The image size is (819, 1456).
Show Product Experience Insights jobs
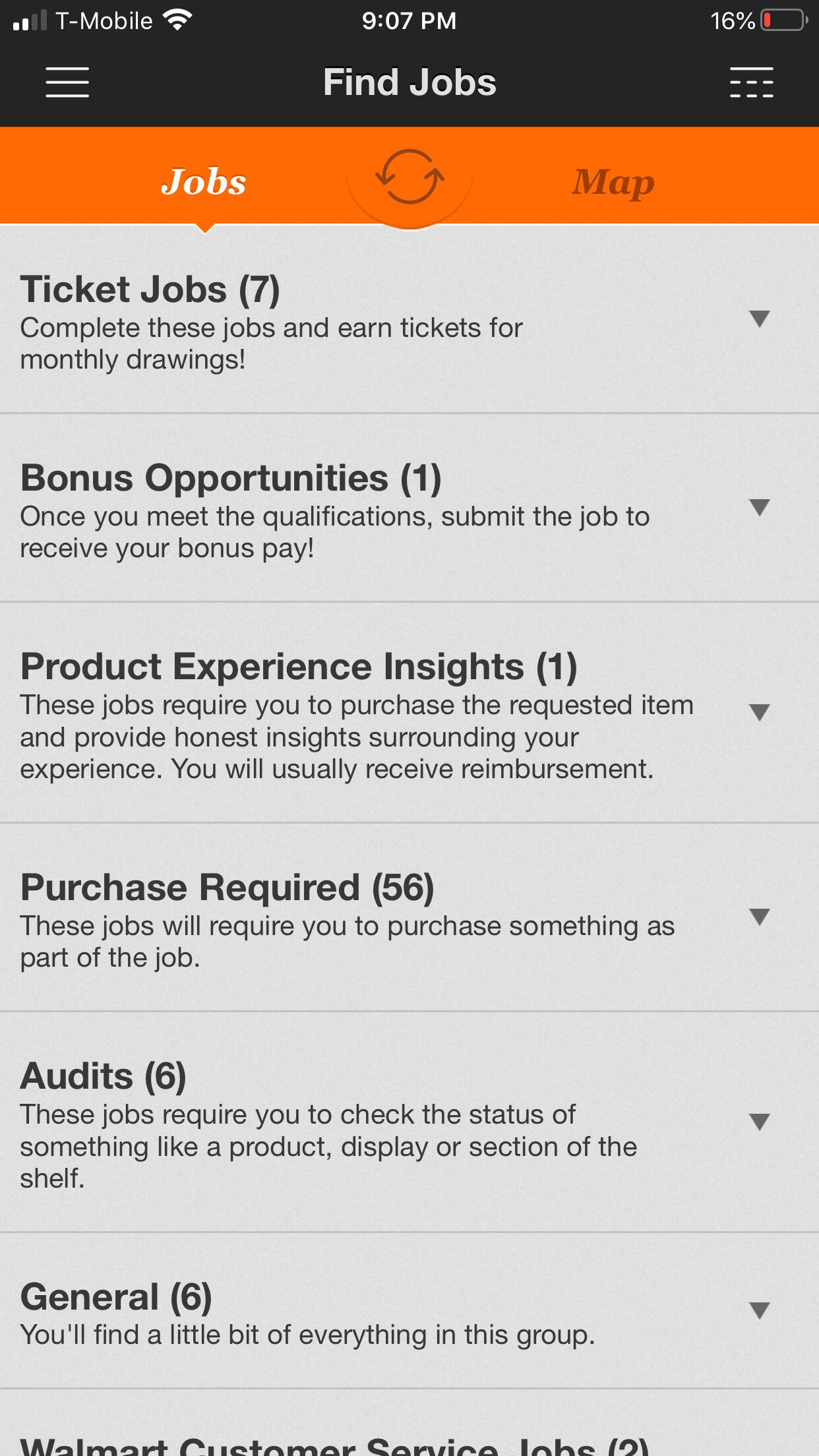[760, 713]
